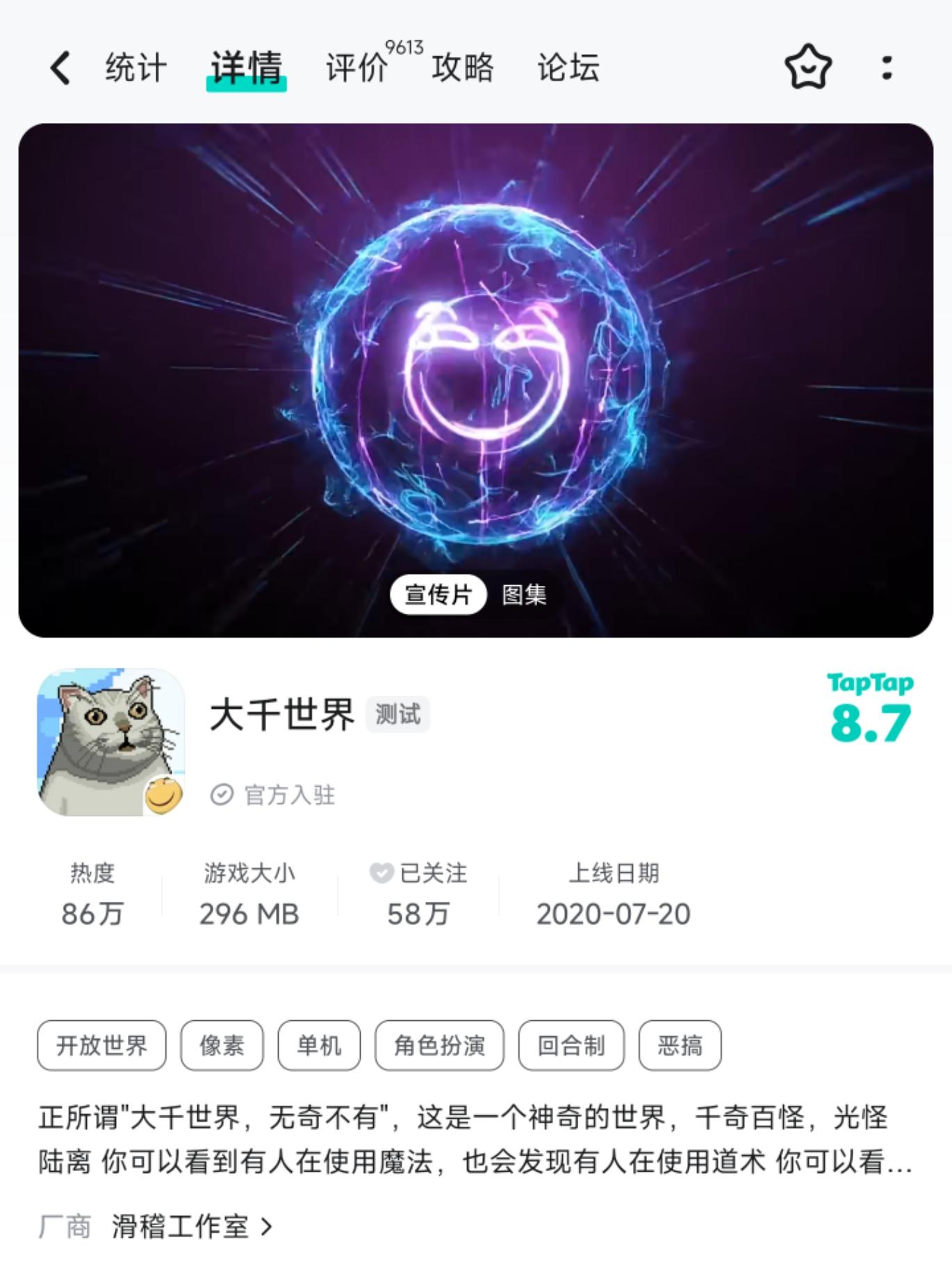
Task: Tap the 测试 status badge
Action: [397, 714]
